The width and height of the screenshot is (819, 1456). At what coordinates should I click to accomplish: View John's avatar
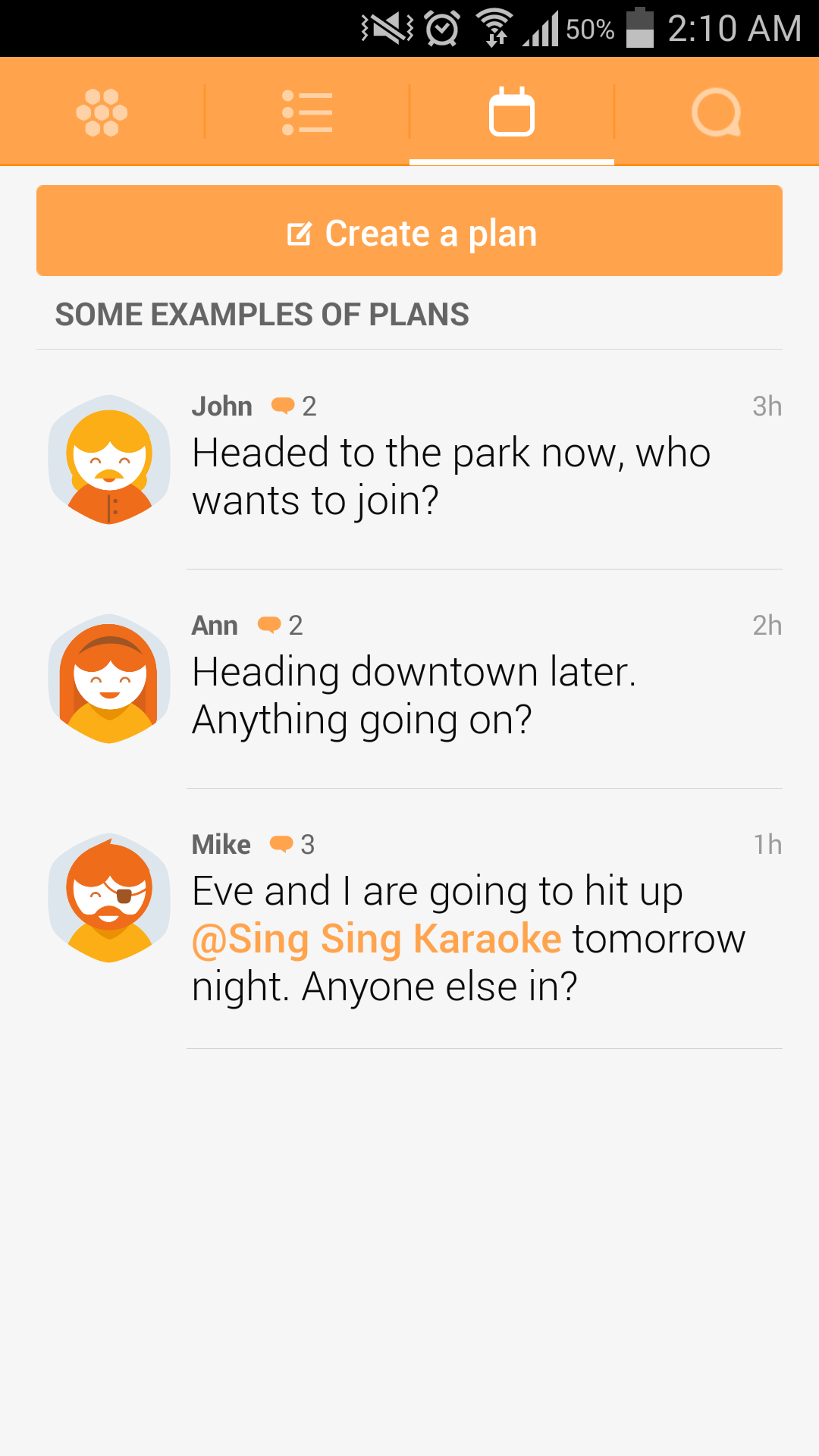[x=109, y=460]
